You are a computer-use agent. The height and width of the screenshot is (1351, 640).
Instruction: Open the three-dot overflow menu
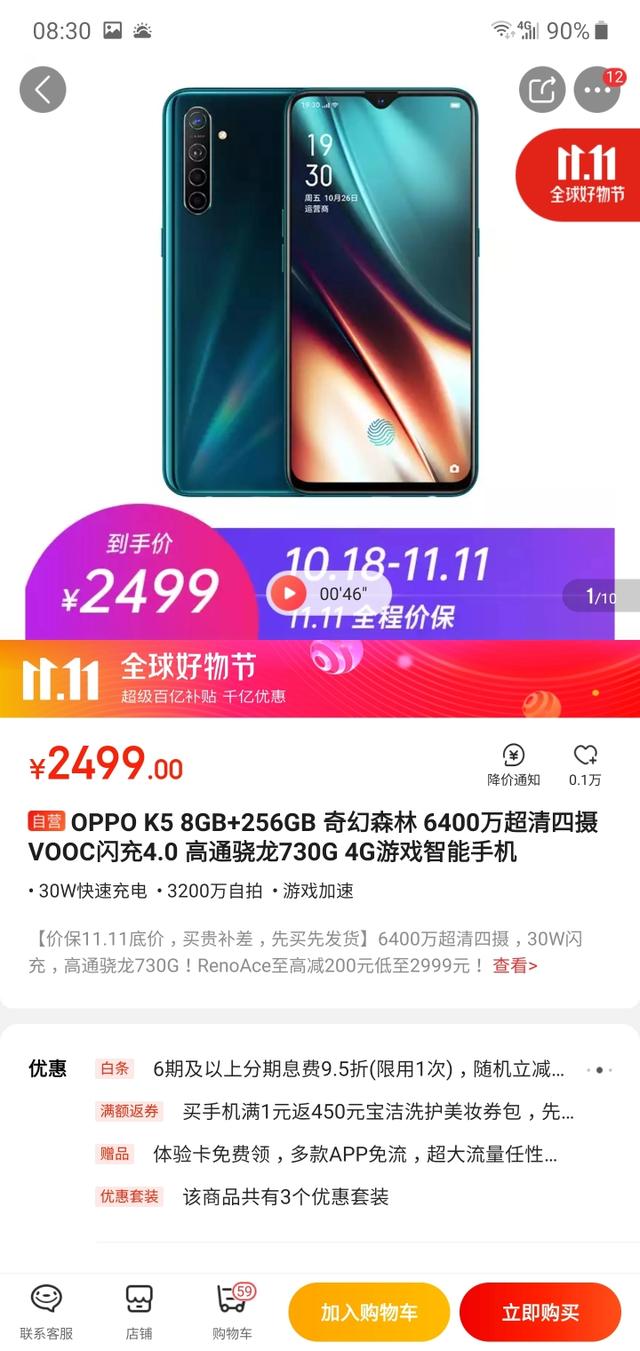click(598, 91)
